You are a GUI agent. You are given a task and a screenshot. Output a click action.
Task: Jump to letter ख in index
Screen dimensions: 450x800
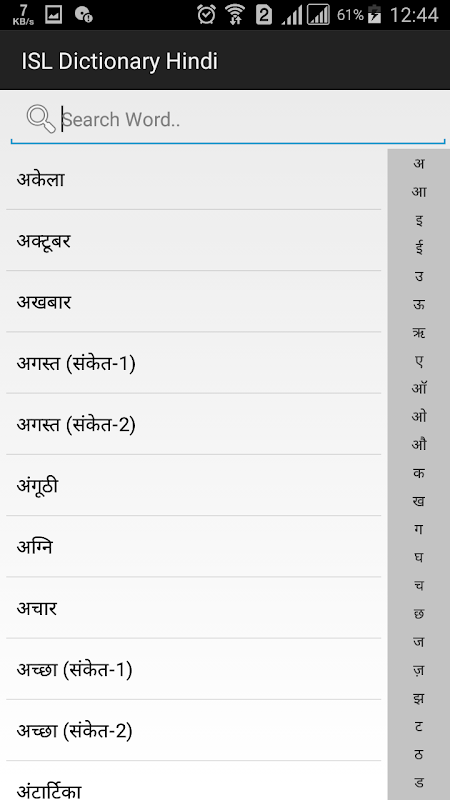pos(419,501)
